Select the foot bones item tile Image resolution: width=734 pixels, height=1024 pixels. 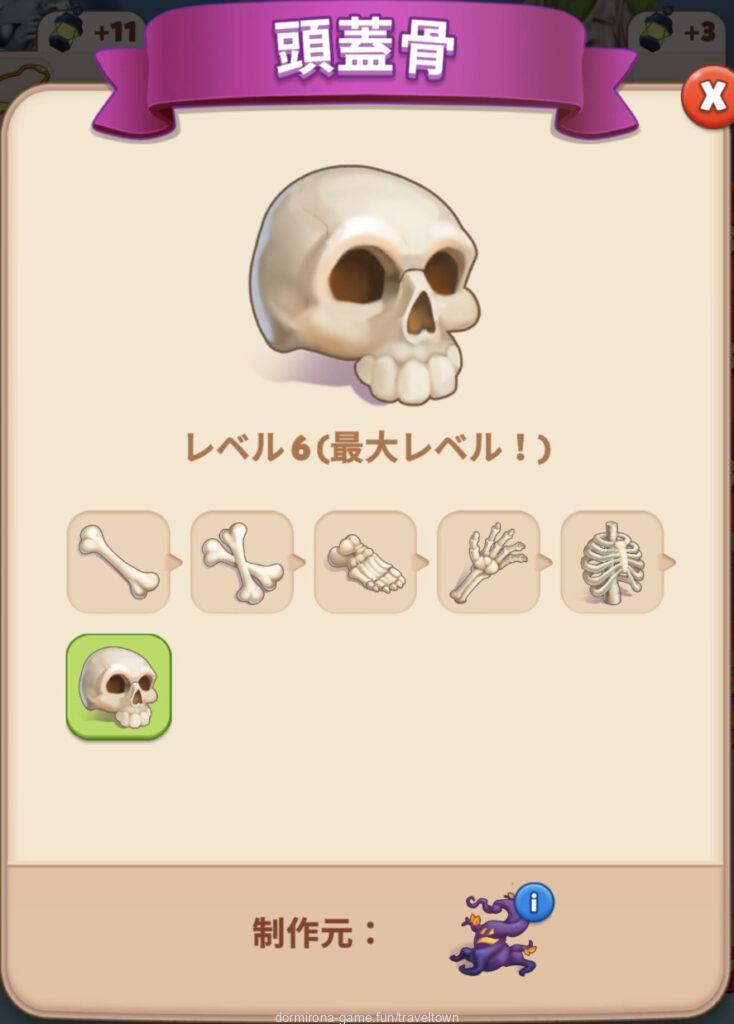click(x=365, y=562)
